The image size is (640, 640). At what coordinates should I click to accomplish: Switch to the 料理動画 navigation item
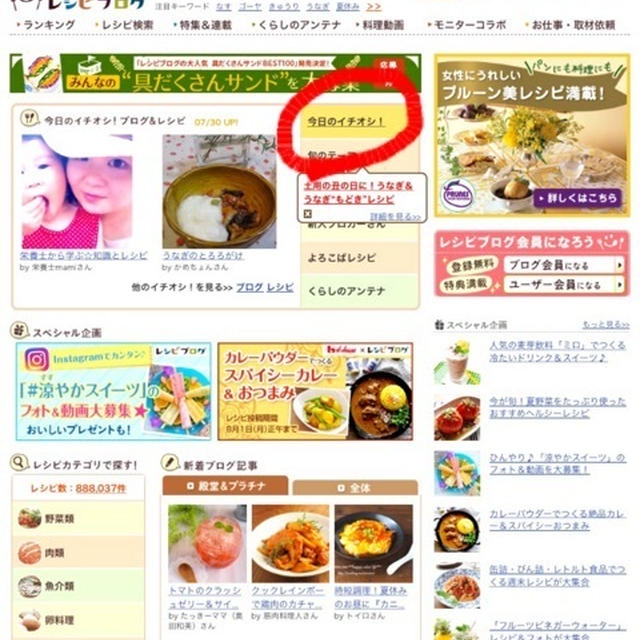pyautogui.click(x=381, y=23)
